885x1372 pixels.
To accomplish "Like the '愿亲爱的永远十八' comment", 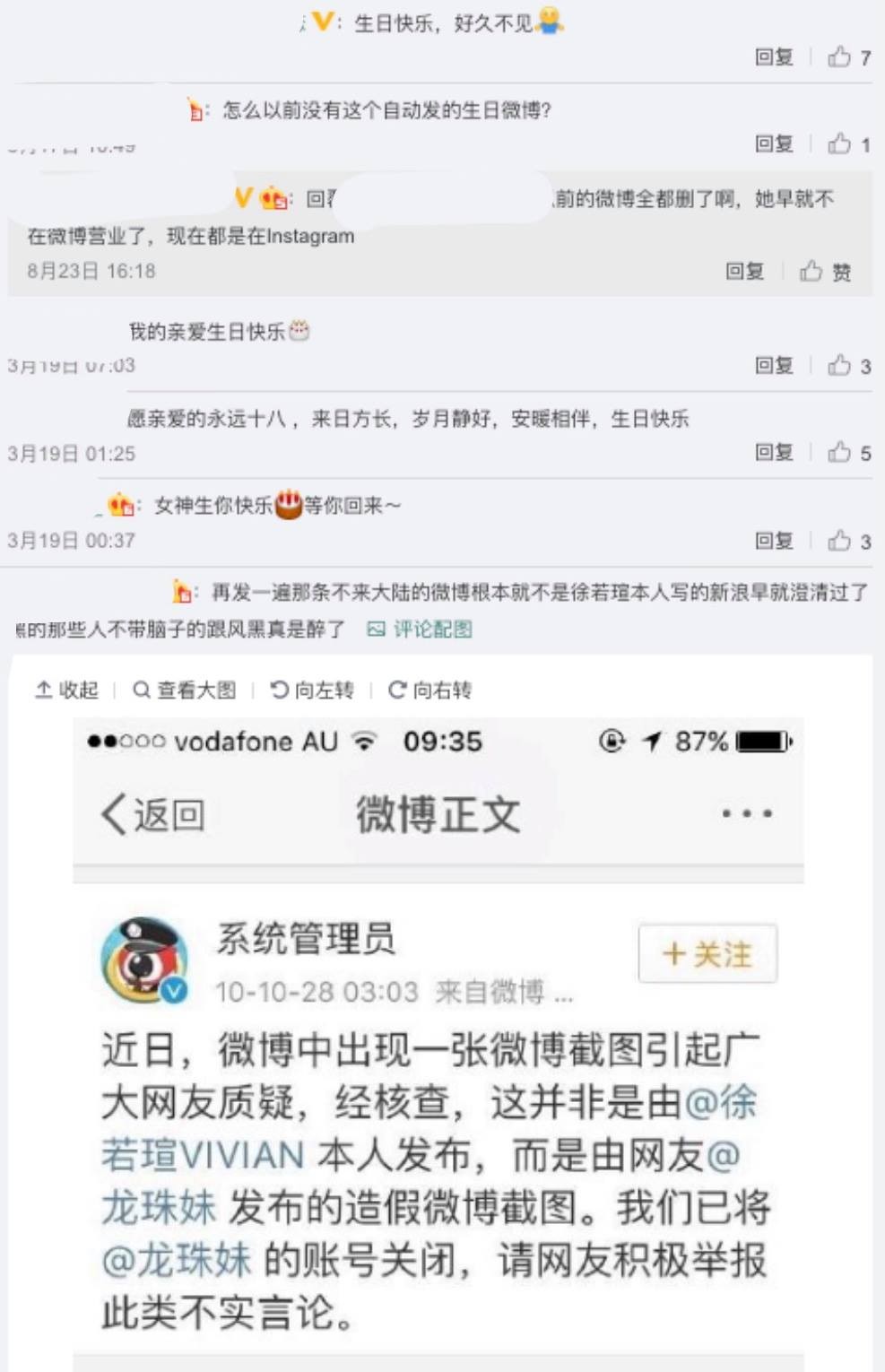I will [x=848, y=452].
